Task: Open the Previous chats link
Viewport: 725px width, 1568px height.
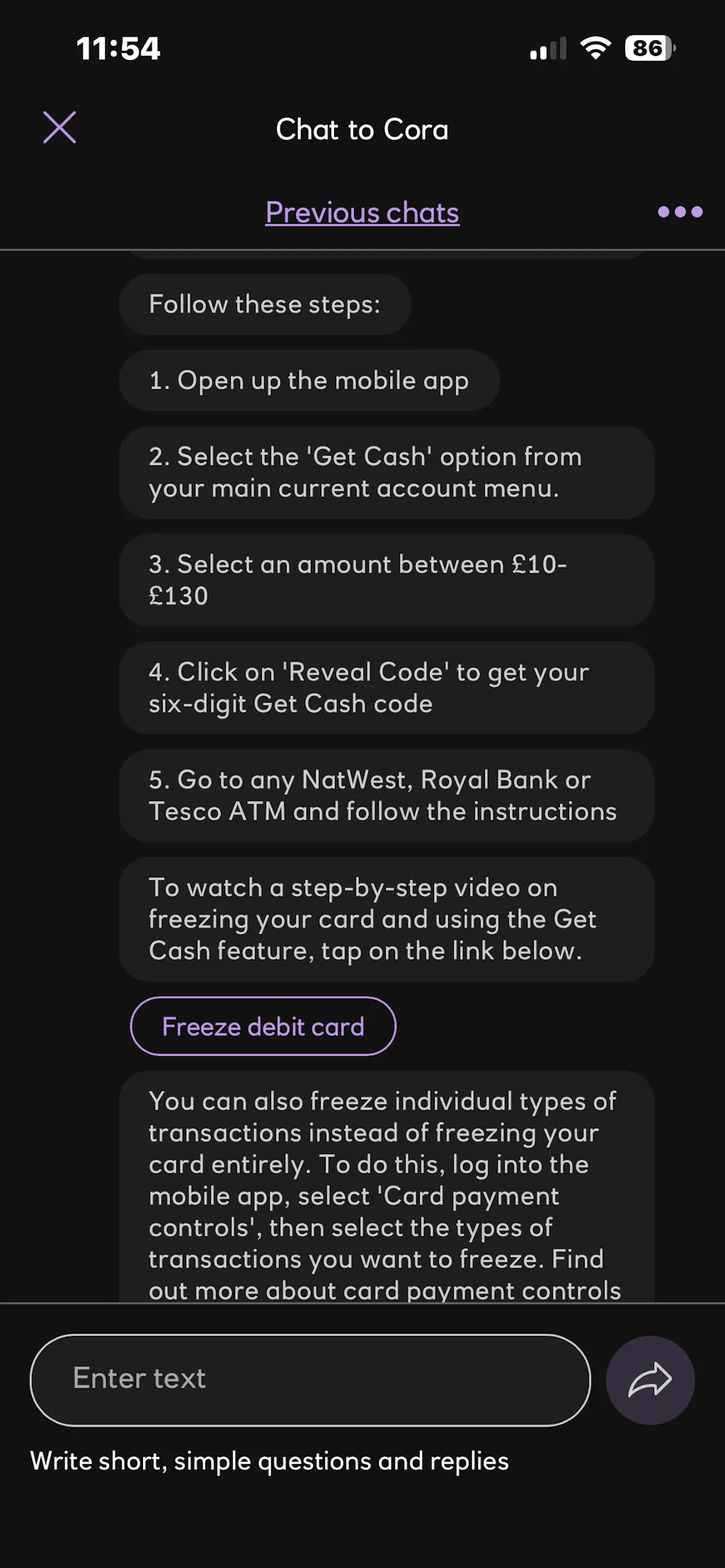Action: (362, 212)
